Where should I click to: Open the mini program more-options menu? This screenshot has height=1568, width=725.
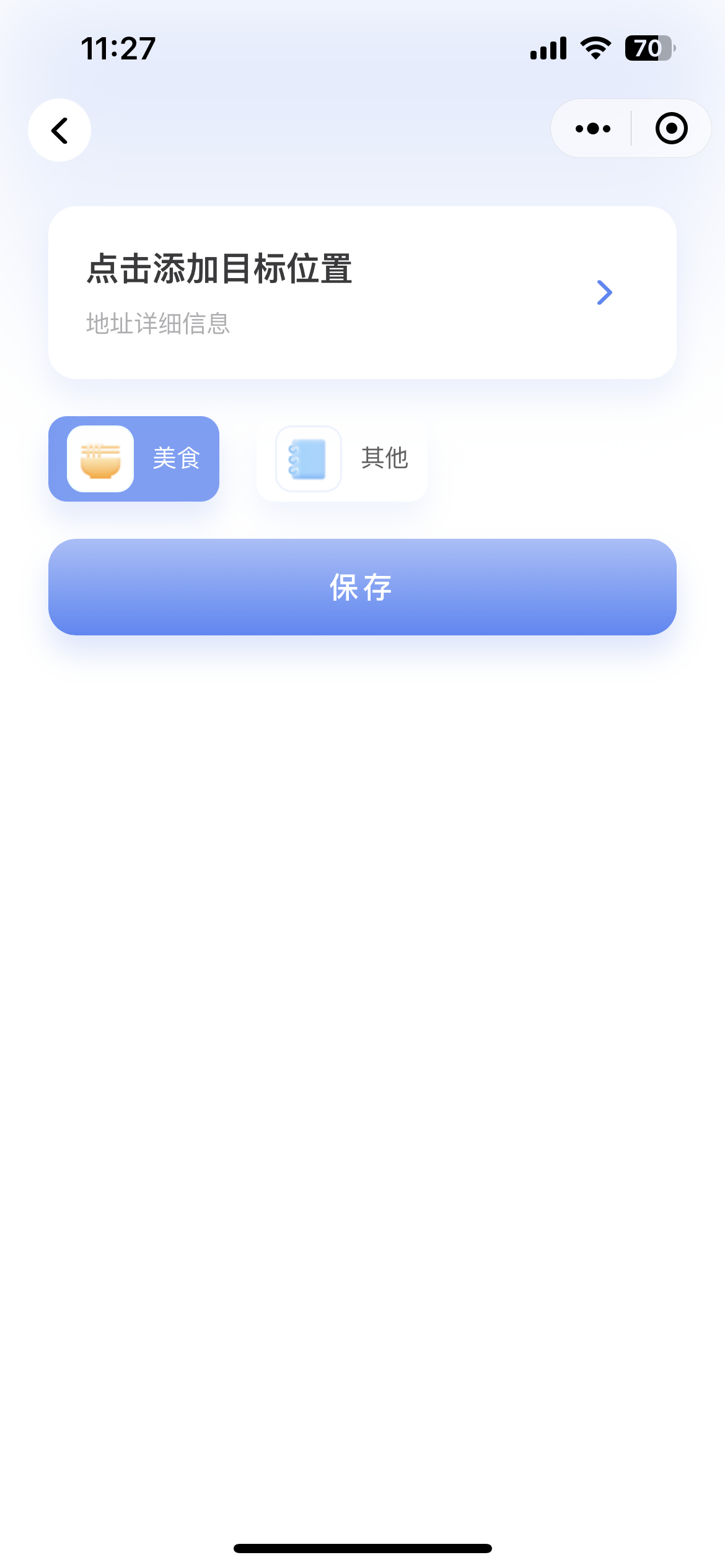(592, 129)
